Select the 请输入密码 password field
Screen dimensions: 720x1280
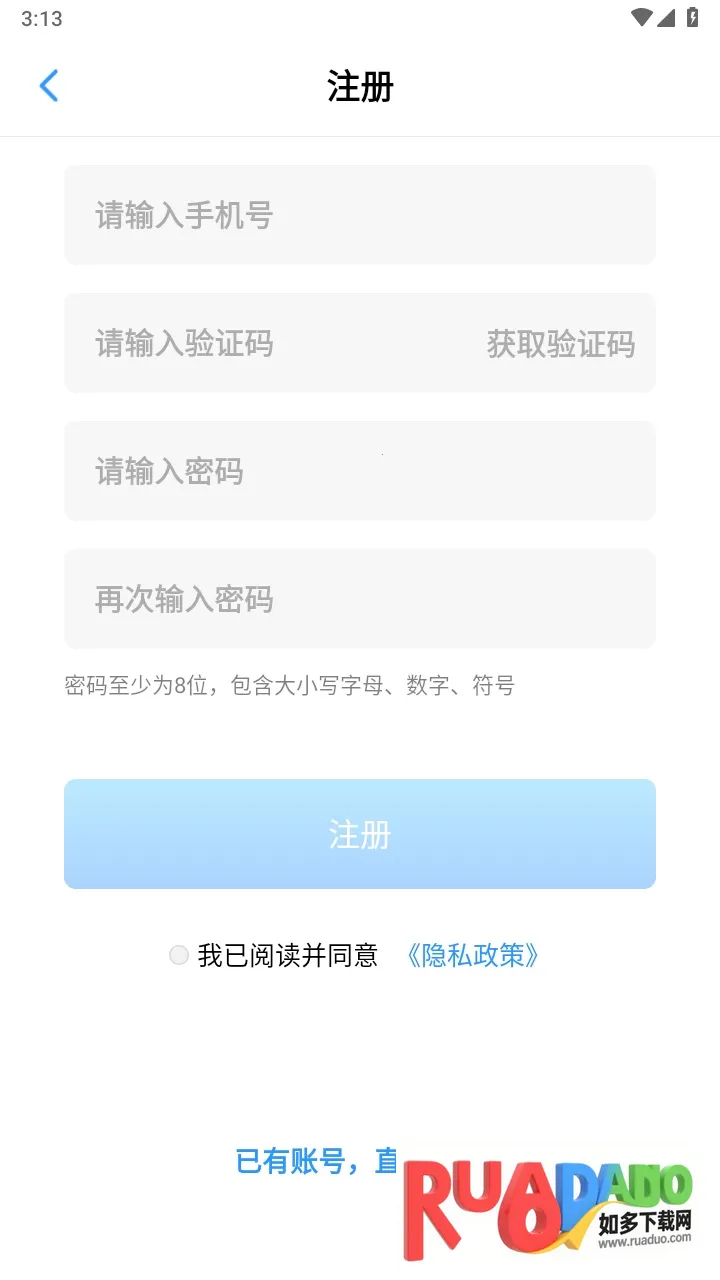click(x=360, y=471)
